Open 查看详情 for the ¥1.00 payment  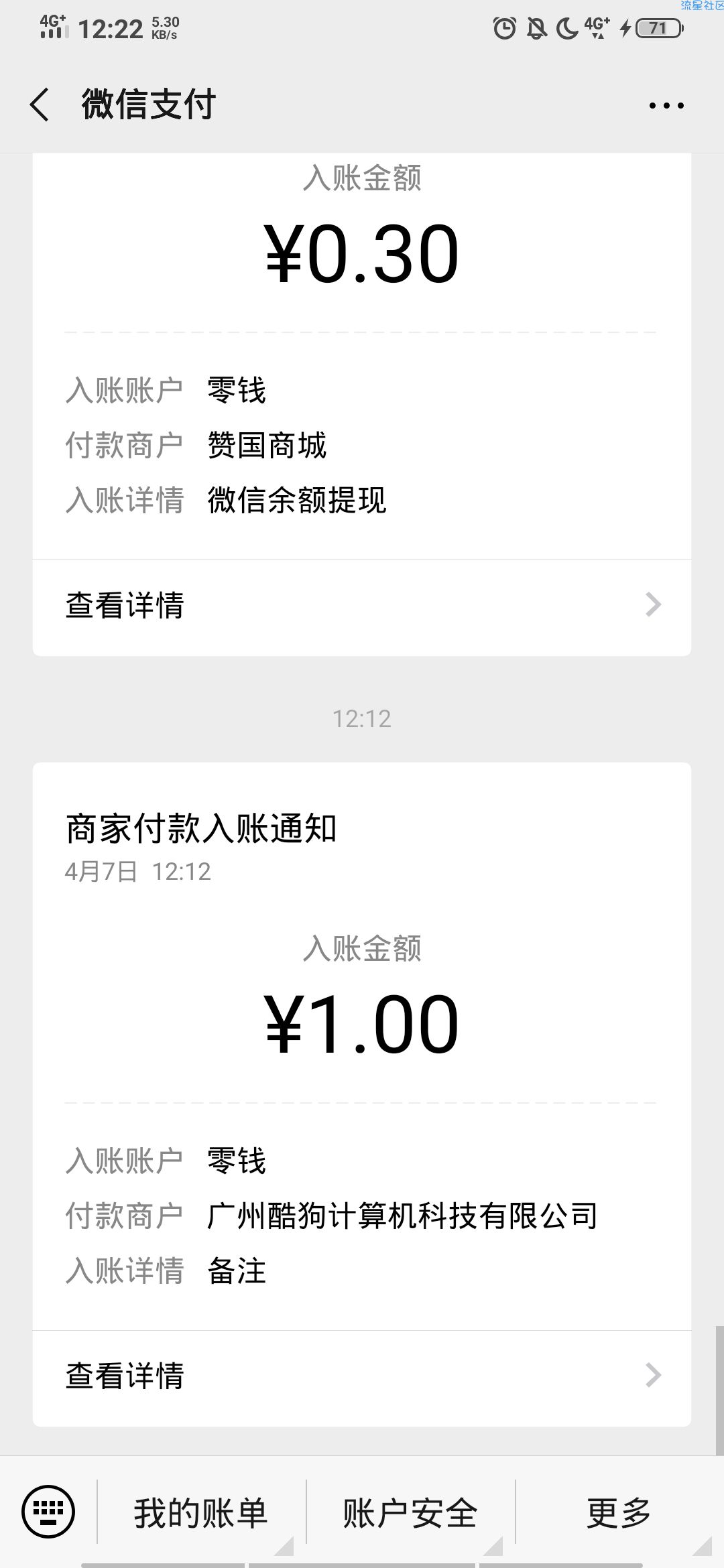click(x=362, y=1376)
